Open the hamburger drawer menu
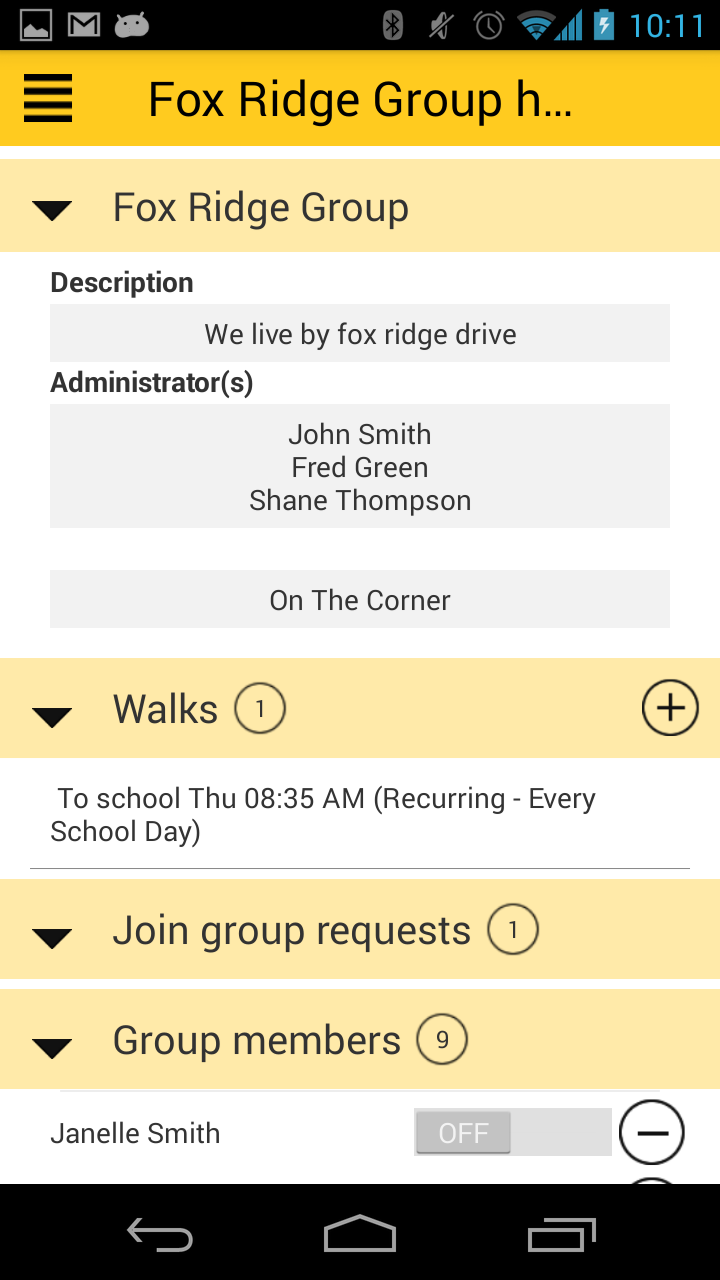This screenshot has width=720, height=1280. coord(48,99)
